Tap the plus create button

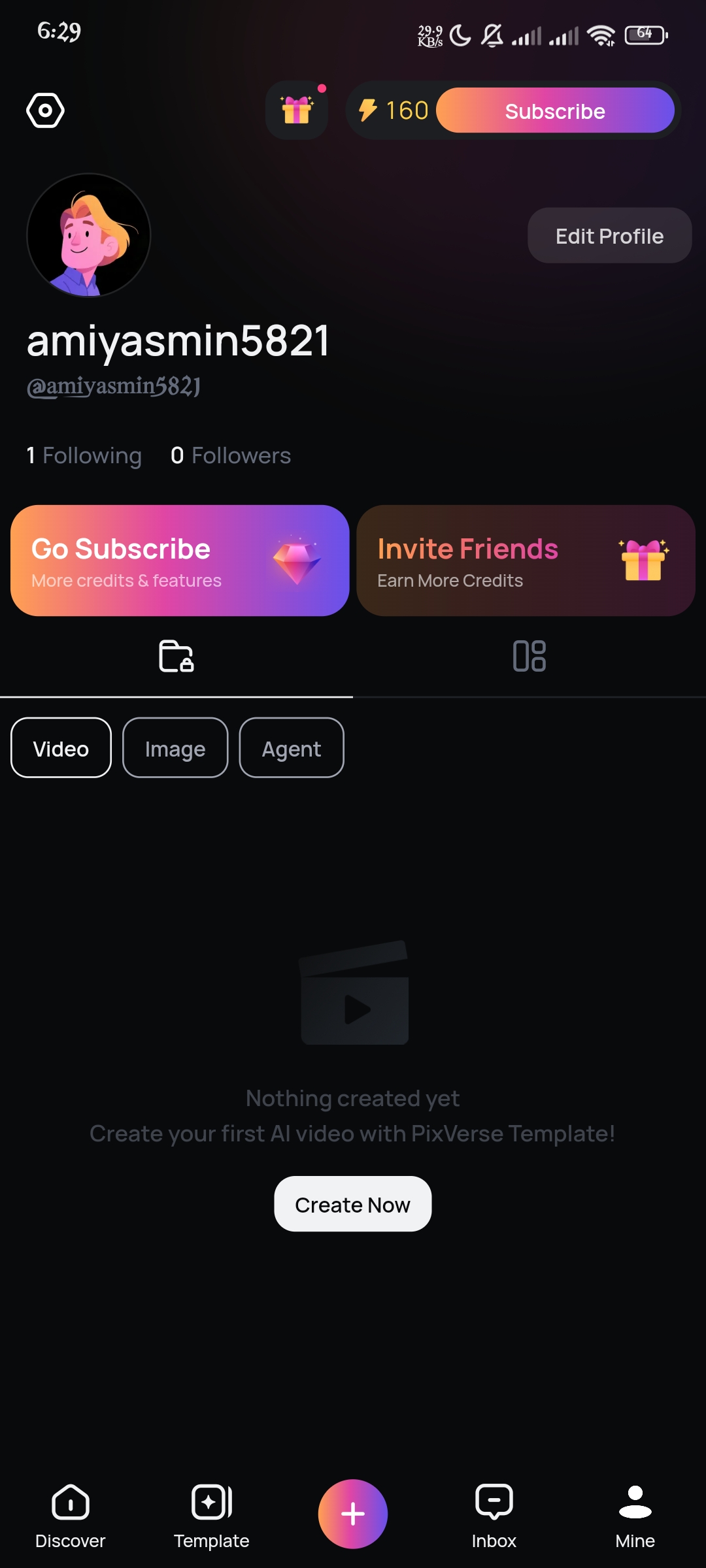353,1514
